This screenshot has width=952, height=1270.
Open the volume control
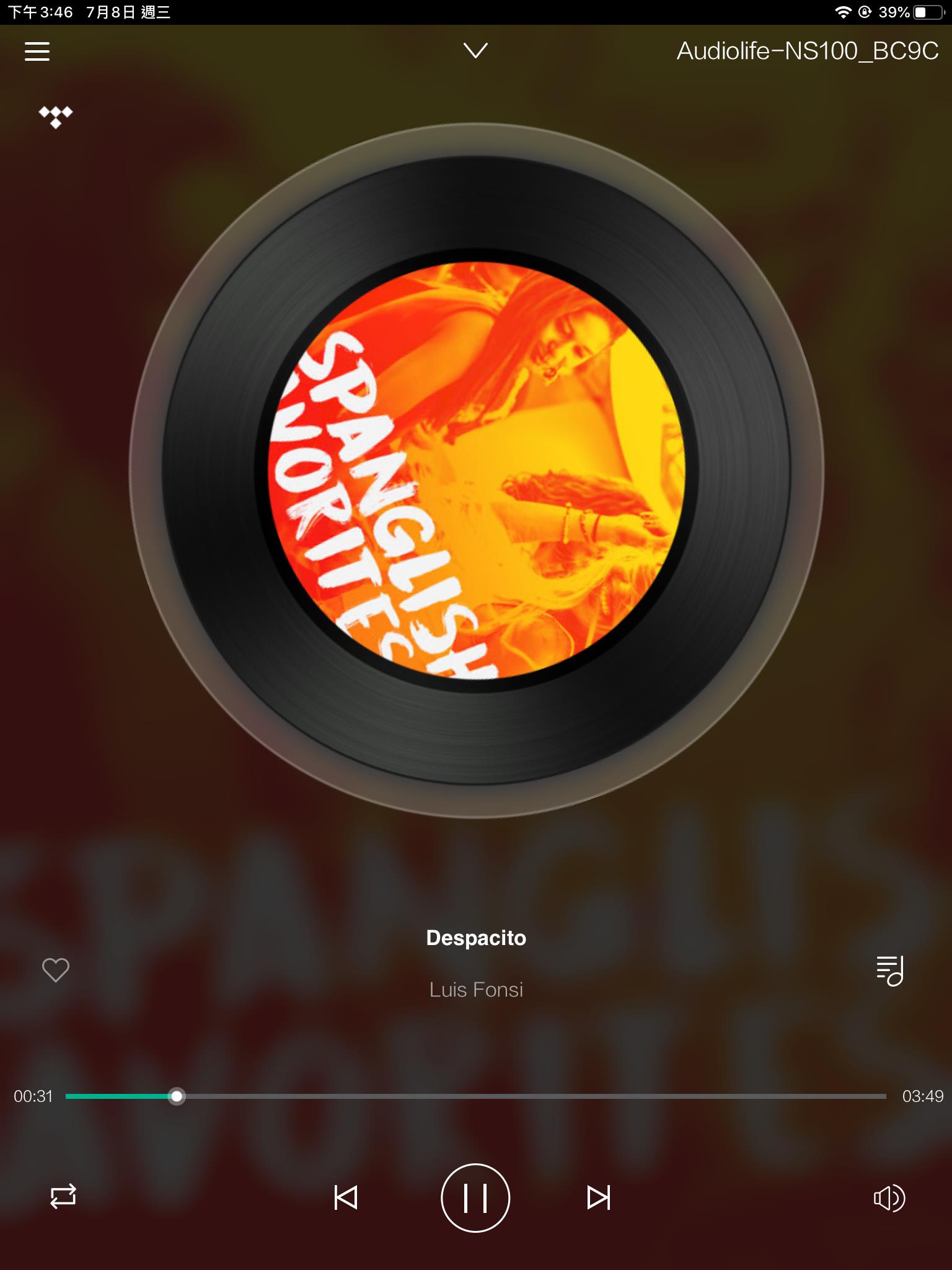889,1198
